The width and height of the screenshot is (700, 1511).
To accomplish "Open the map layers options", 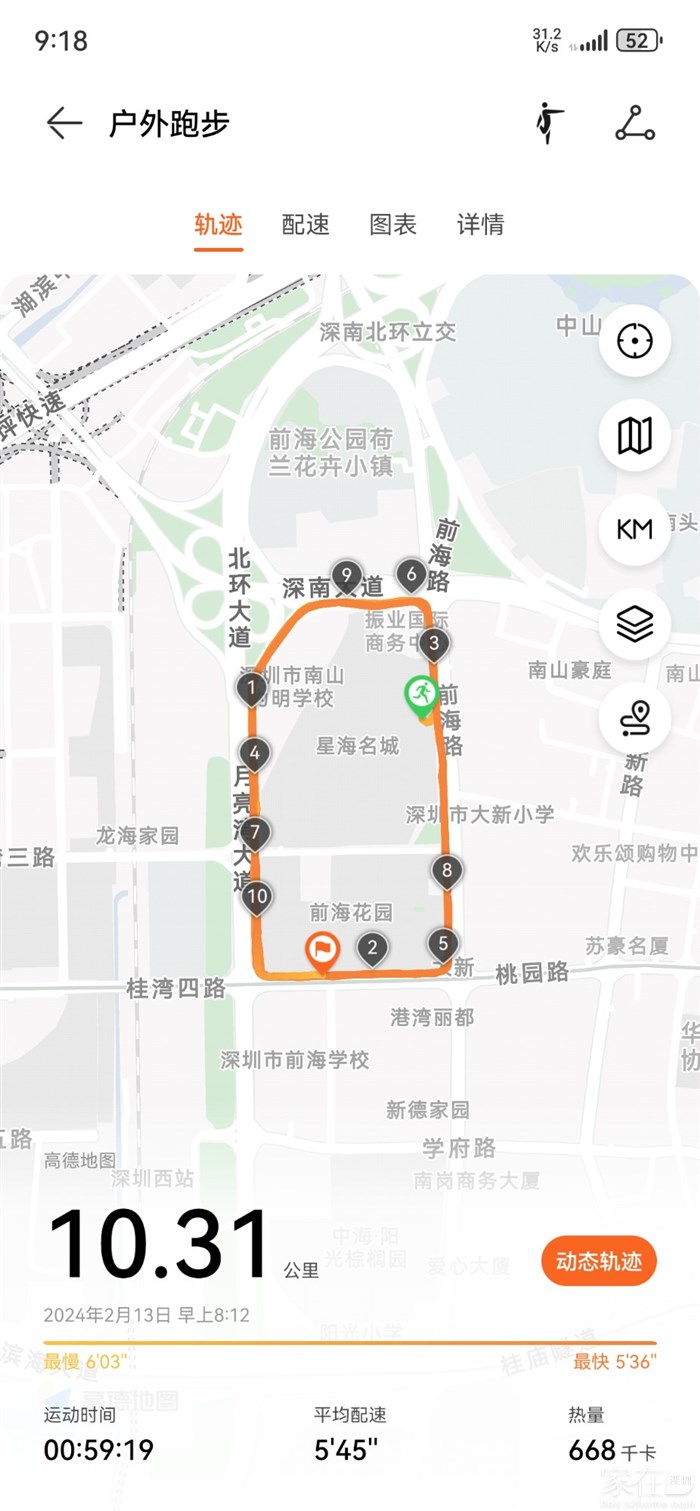I will [x=634, y=623].
